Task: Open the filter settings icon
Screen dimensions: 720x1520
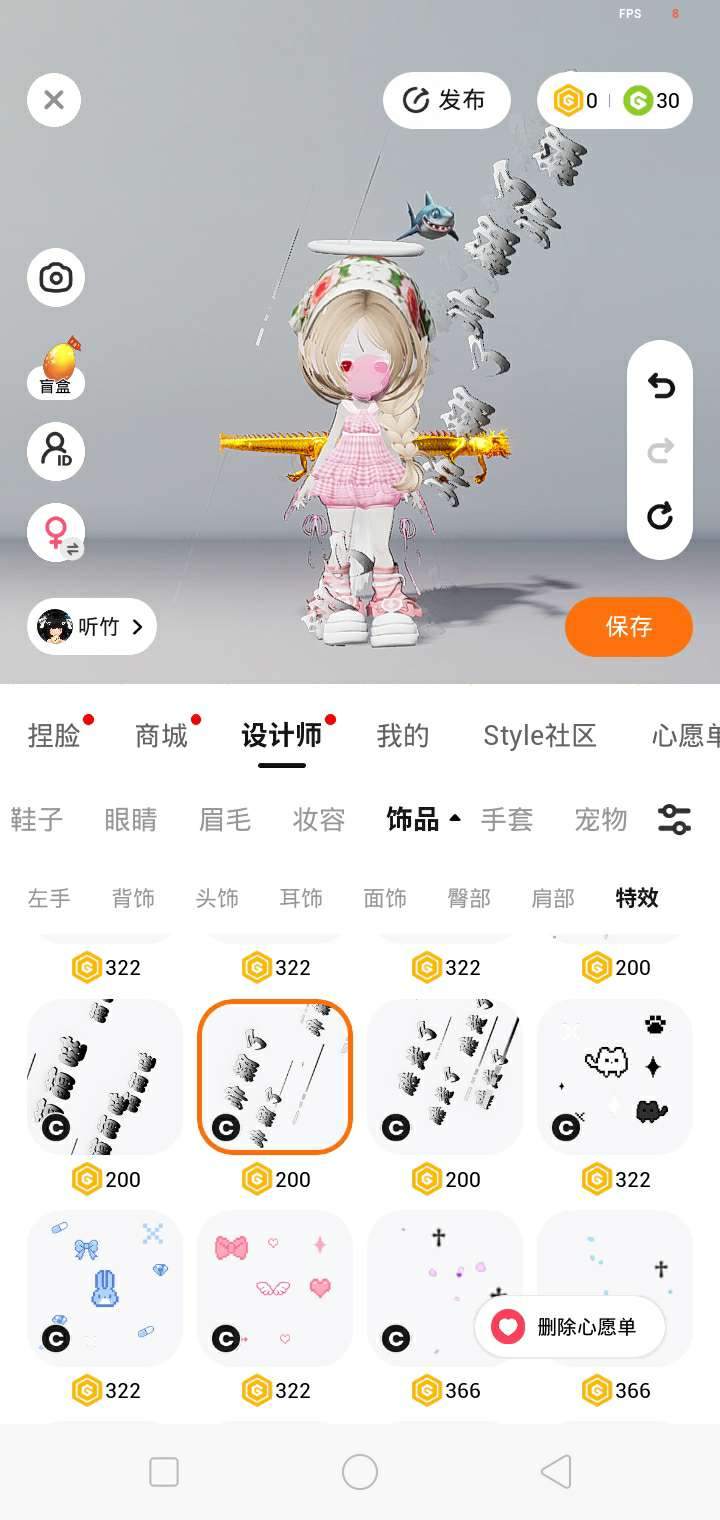Action: [x=674, y=820]
